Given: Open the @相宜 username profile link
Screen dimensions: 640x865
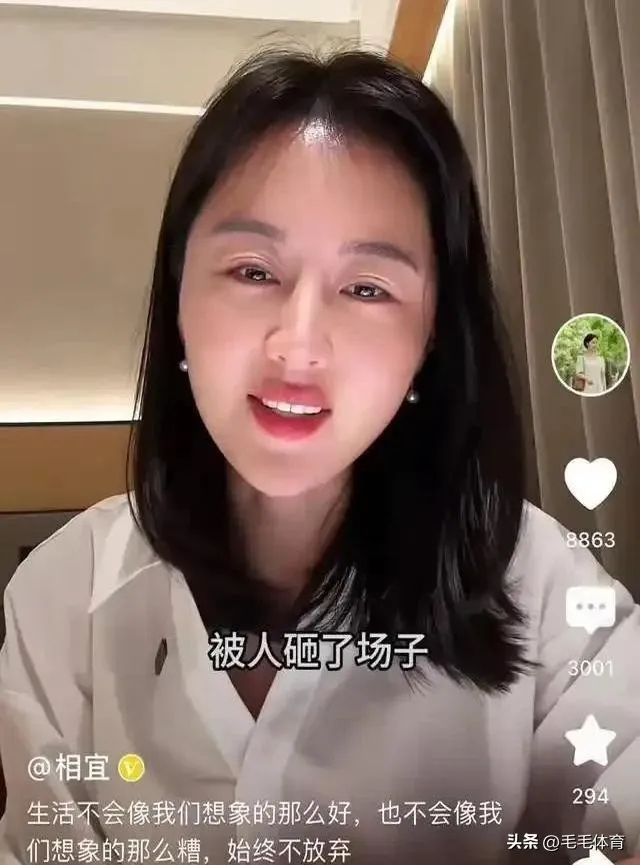Looking at the screenshot, I should point(82,767).
